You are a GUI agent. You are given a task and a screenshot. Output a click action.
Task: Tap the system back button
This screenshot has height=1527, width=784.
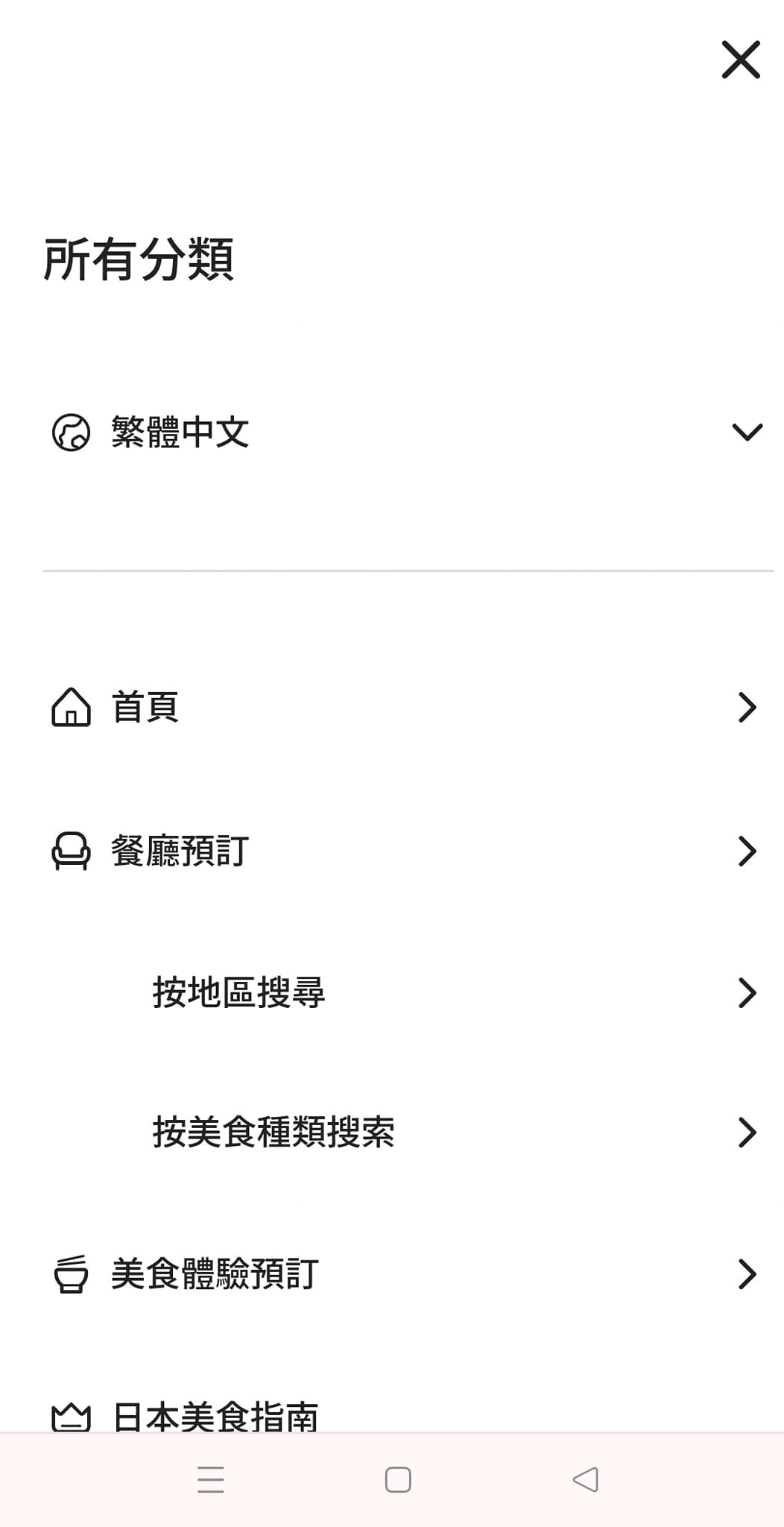pyautogui.click(x=586, y=1479)
